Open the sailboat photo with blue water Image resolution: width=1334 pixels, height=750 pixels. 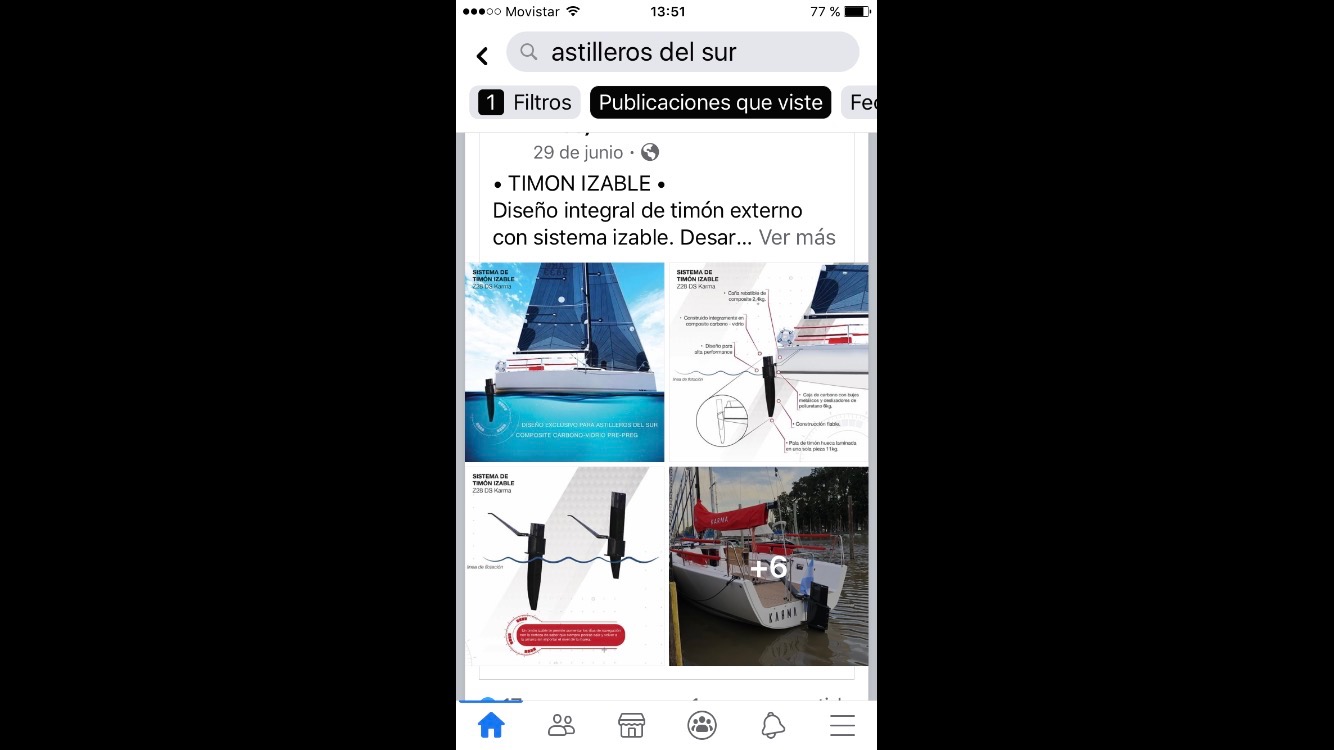pos(564,362)
